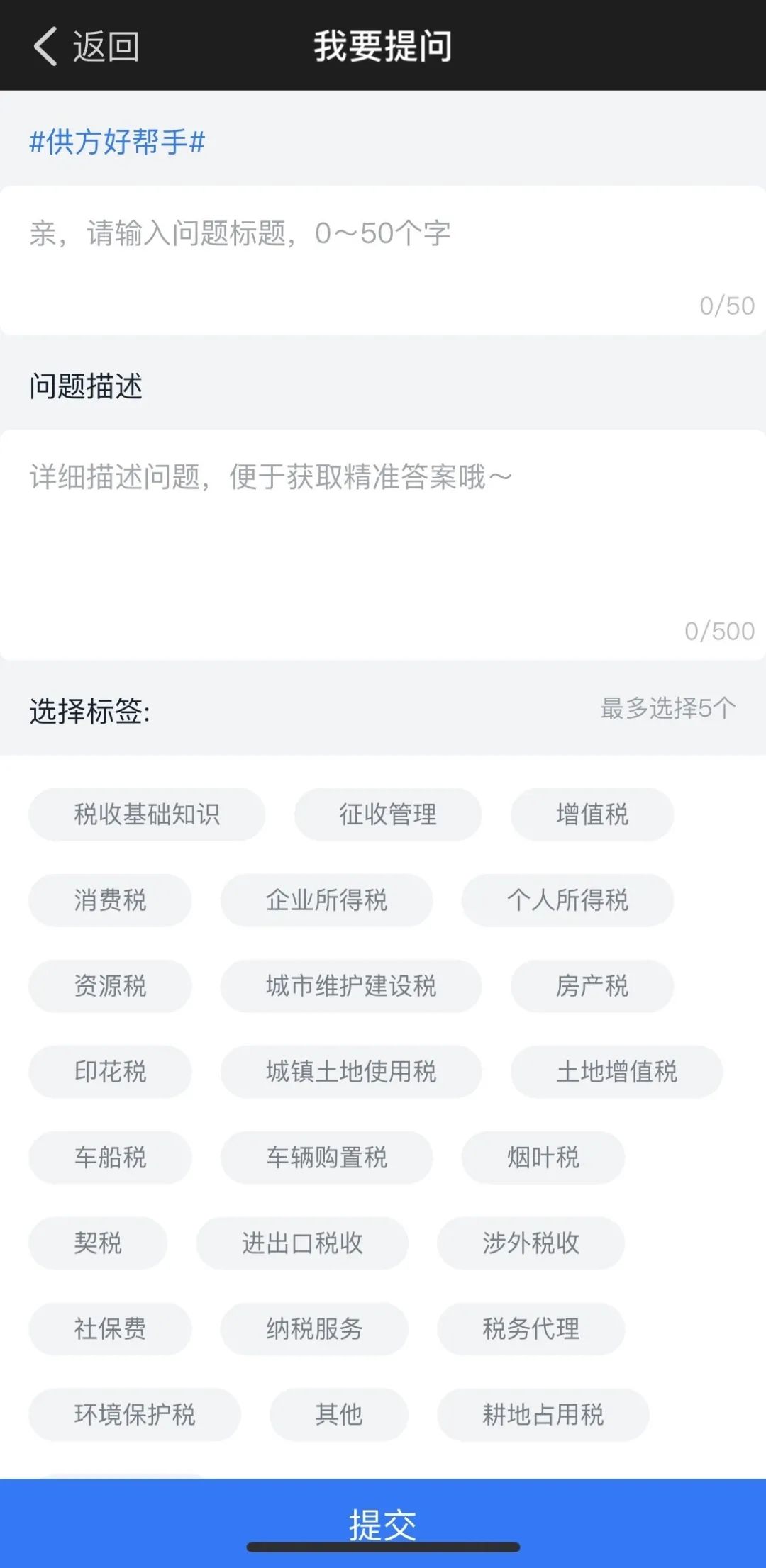Open the #供方好帮手# topic link
The width and height of the screenshot is (766, 1568).
click(x=117, y=142)
